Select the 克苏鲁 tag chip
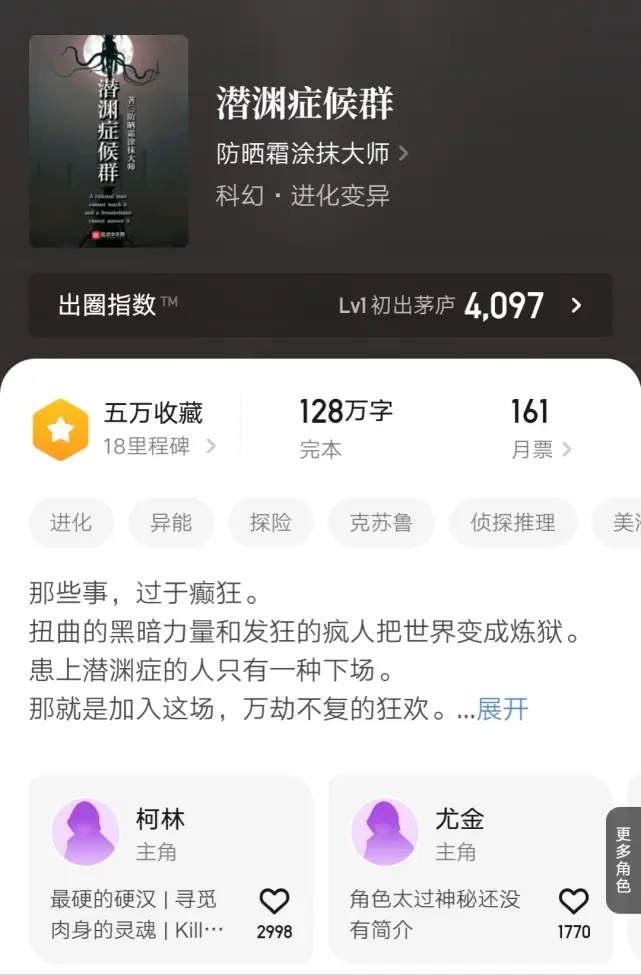This screenshot has width=641, height=975. point(381,522)
